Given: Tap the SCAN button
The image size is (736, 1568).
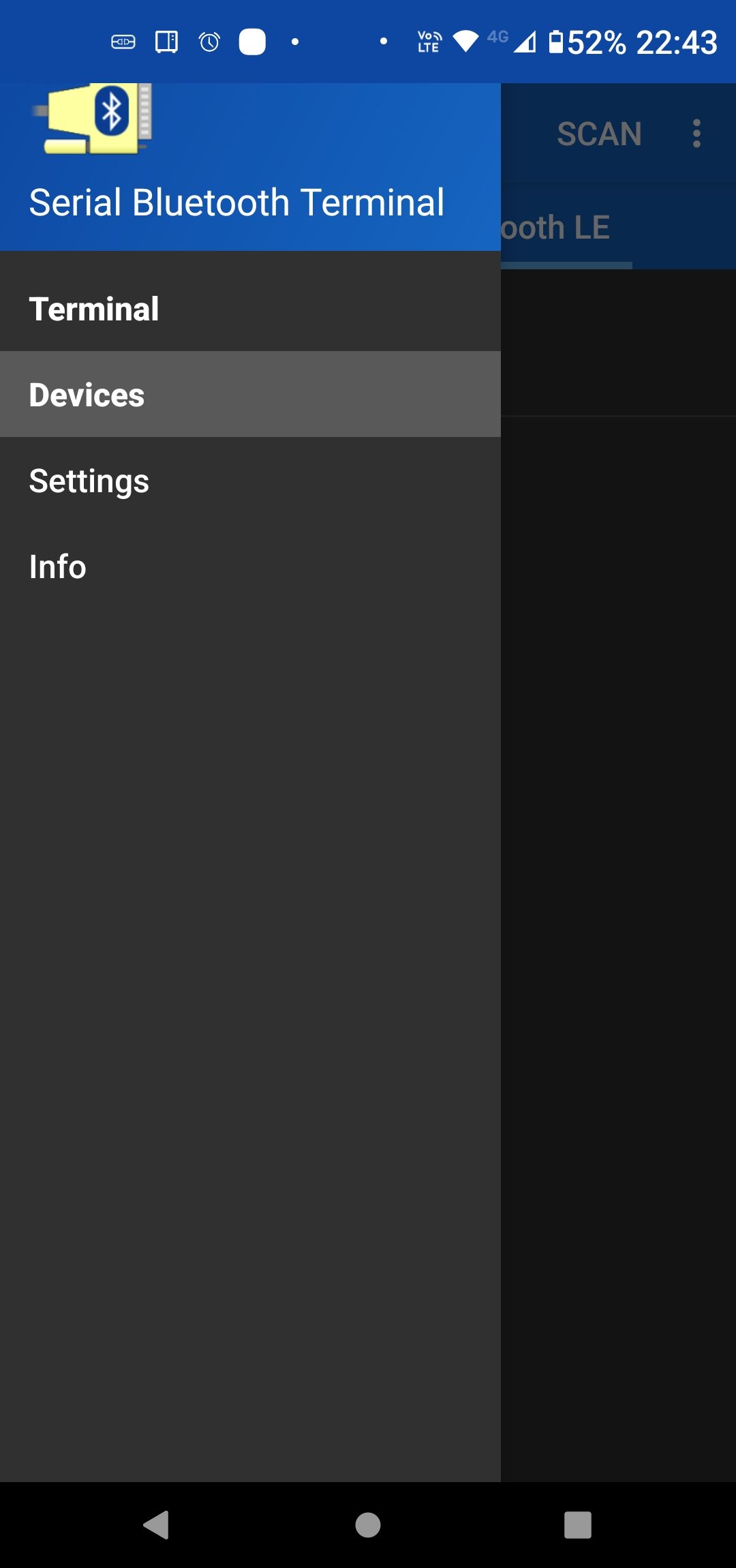Looking at the screenshot, I should point(599,134).
